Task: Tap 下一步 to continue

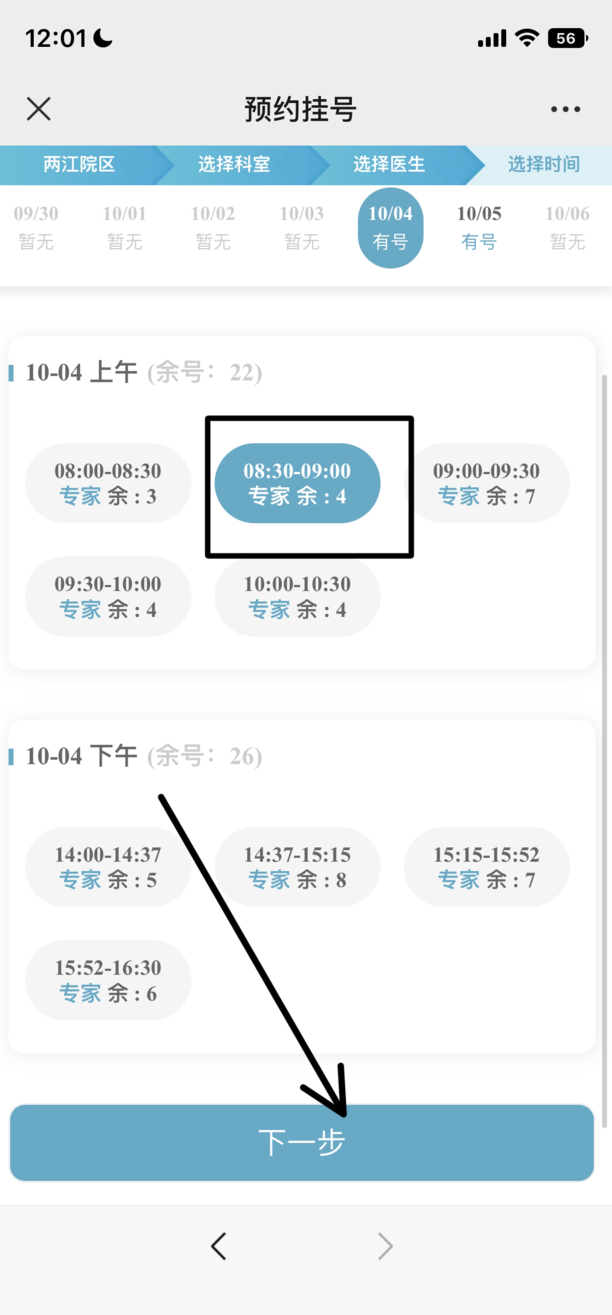Action: click(x=302, y=1142)
